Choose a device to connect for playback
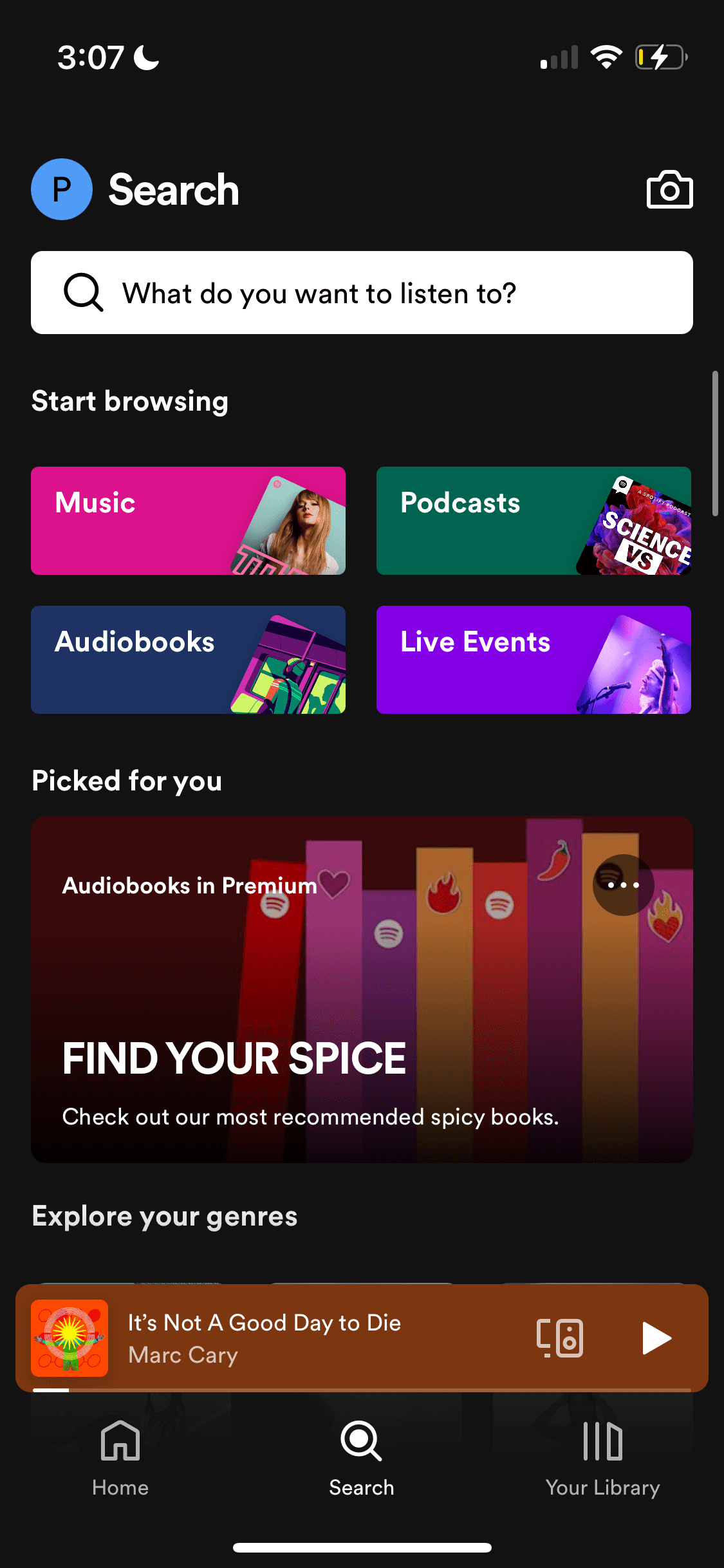This screenshot has width=724, height=1568. click(560, 1338)
